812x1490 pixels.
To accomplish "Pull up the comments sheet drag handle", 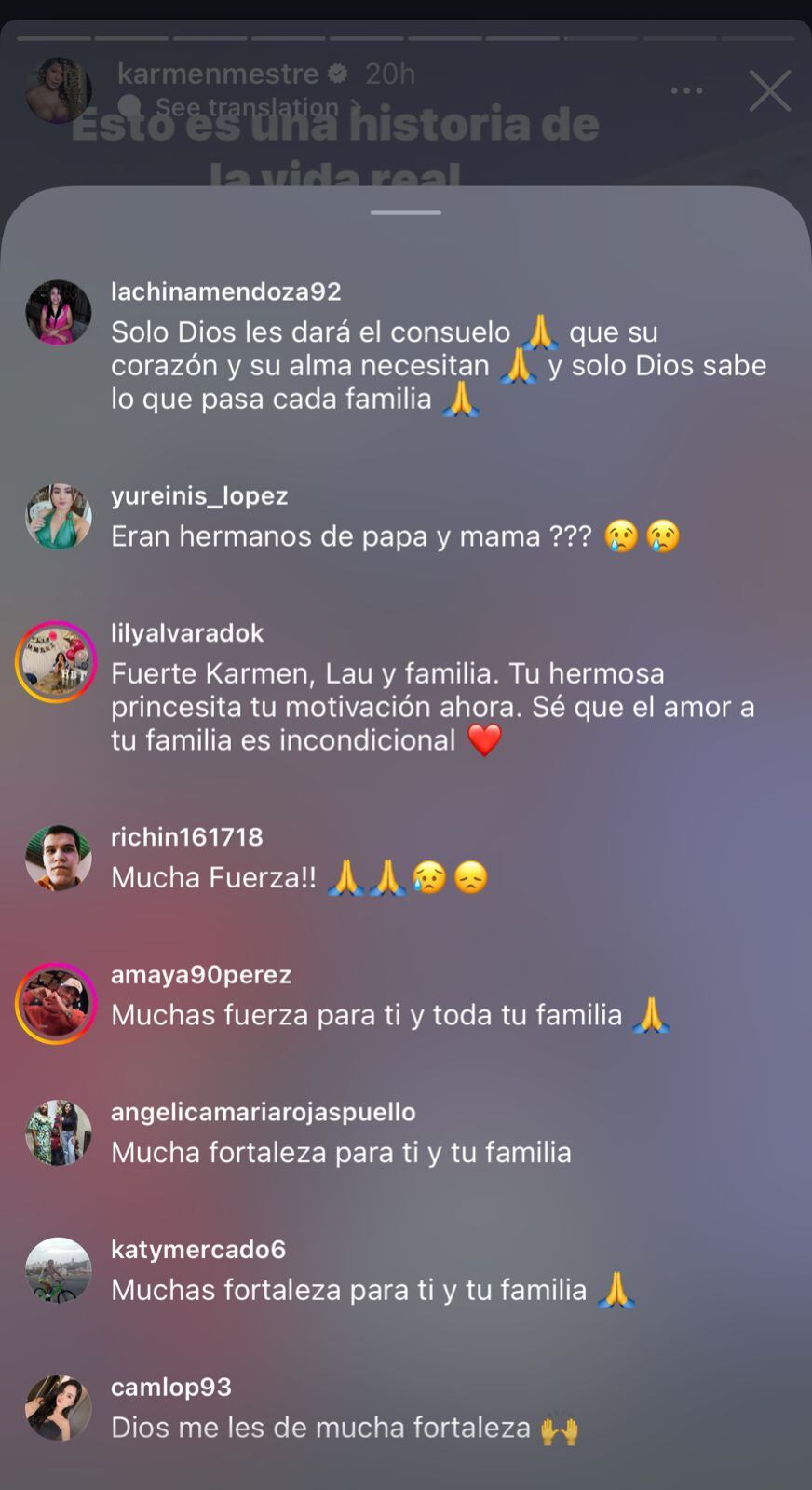I will click(405, 211).
